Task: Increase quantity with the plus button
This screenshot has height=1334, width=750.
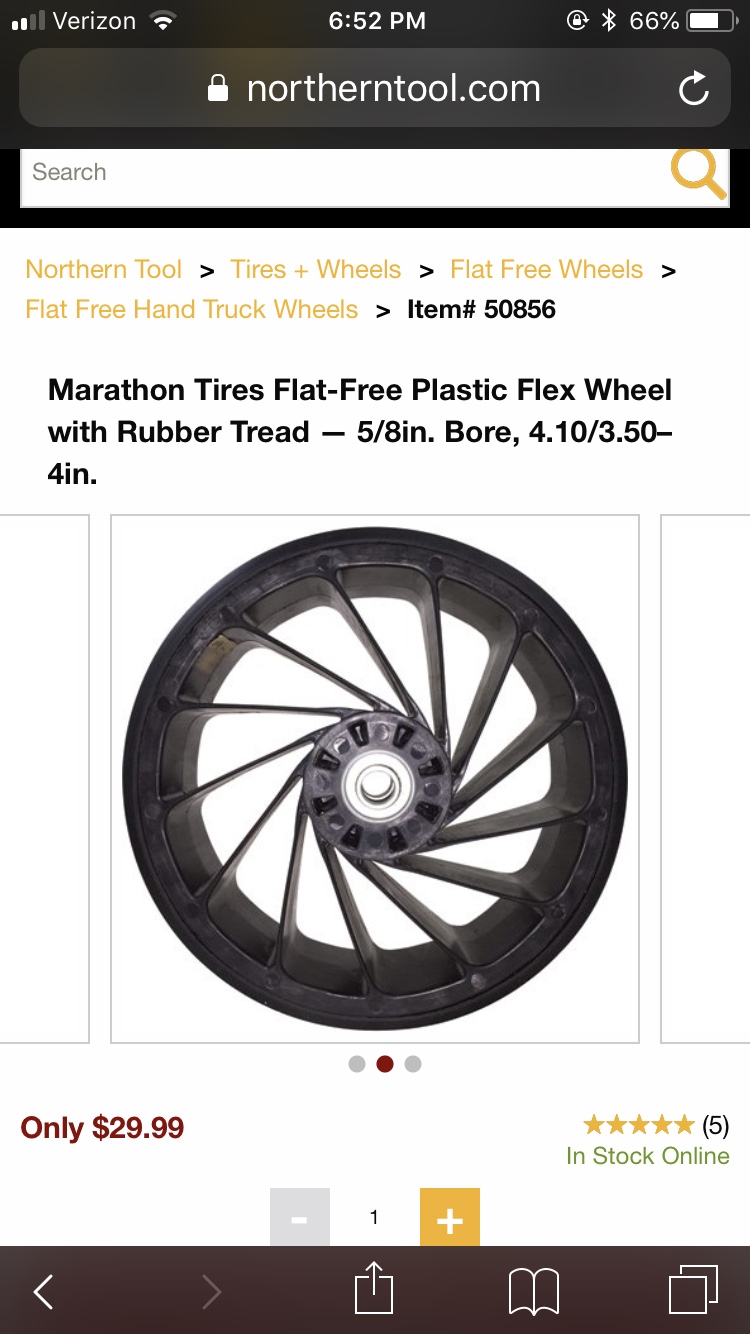Action: coord(450,1217)
